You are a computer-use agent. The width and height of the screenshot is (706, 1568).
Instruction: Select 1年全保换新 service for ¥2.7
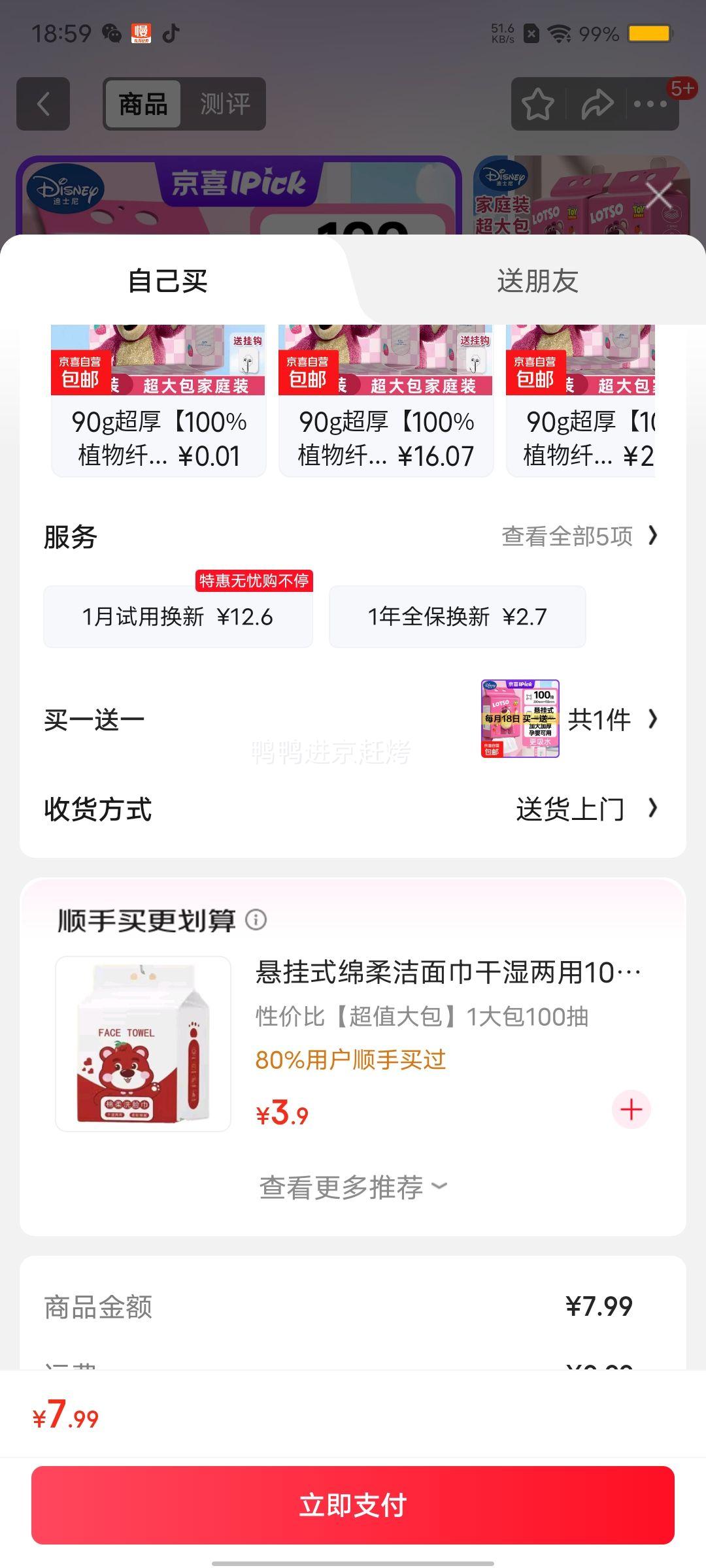(x=457, y=617)
